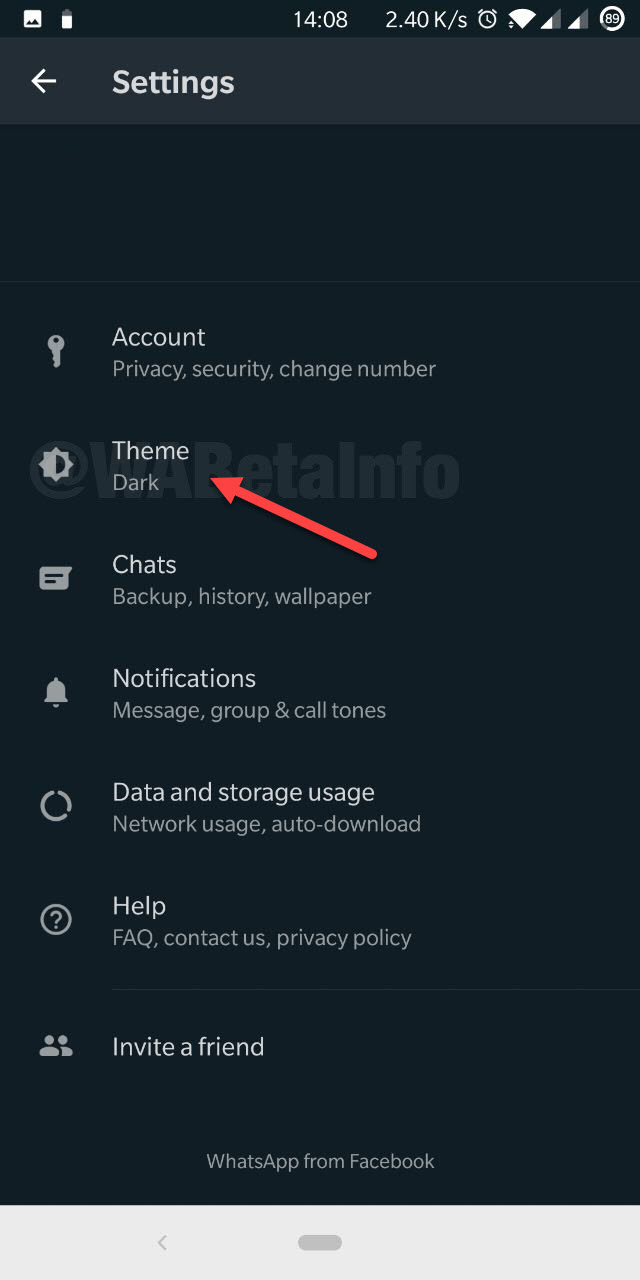The height and width of the screenshot is (1280, 640).
Task: Go back from Settings
Action: (43, 82)
